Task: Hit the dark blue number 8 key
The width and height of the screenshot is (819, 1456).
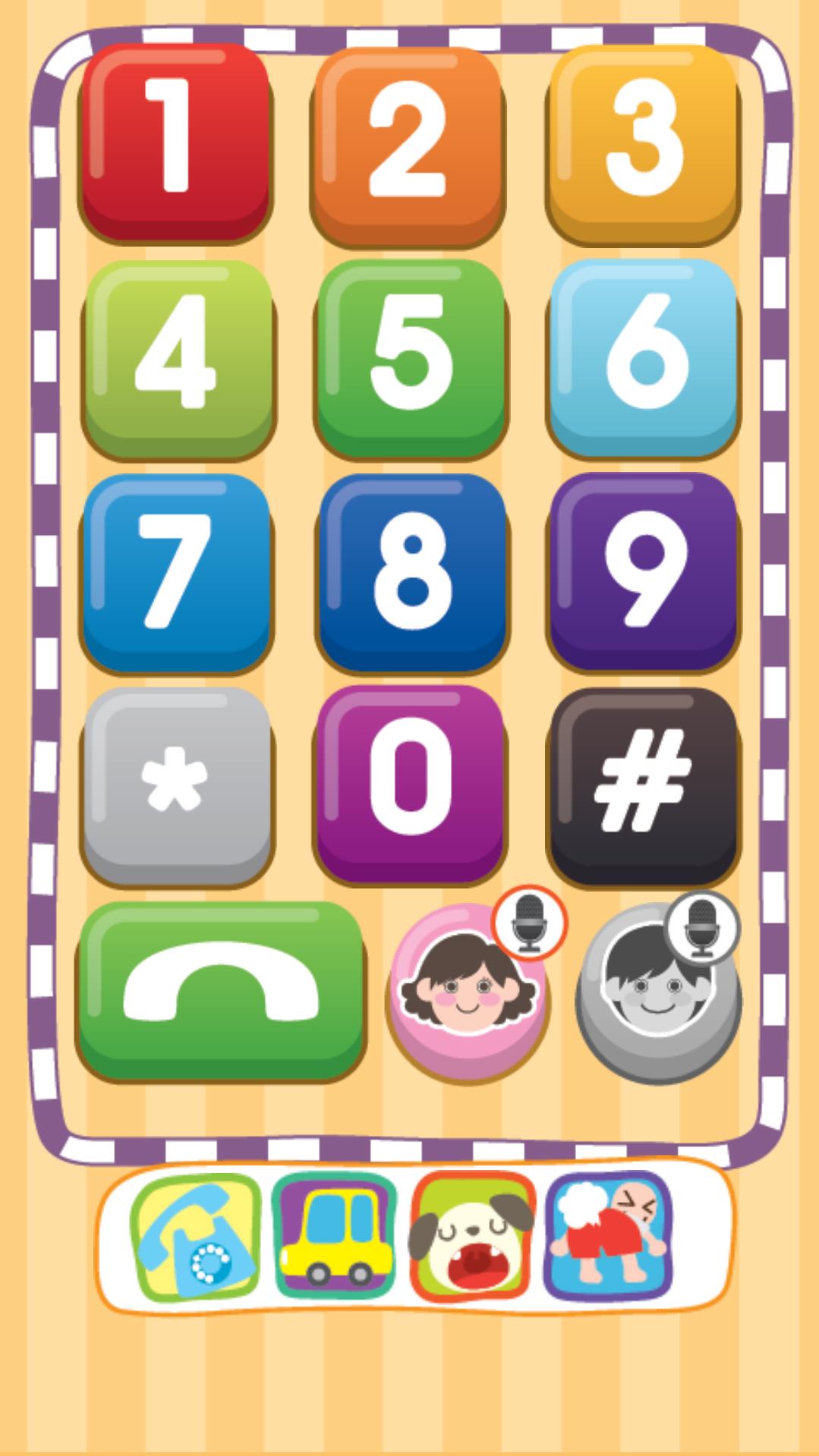Action: click(x=412, y=571)
